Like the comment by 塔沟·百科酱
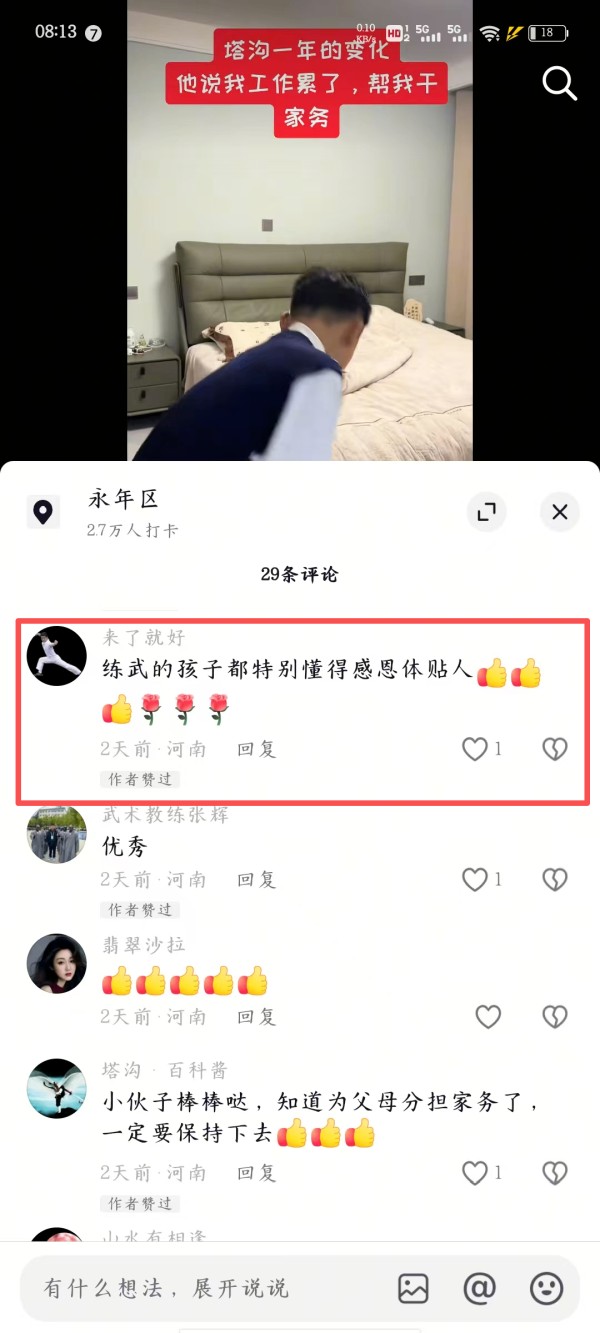 click(475, 1172)
